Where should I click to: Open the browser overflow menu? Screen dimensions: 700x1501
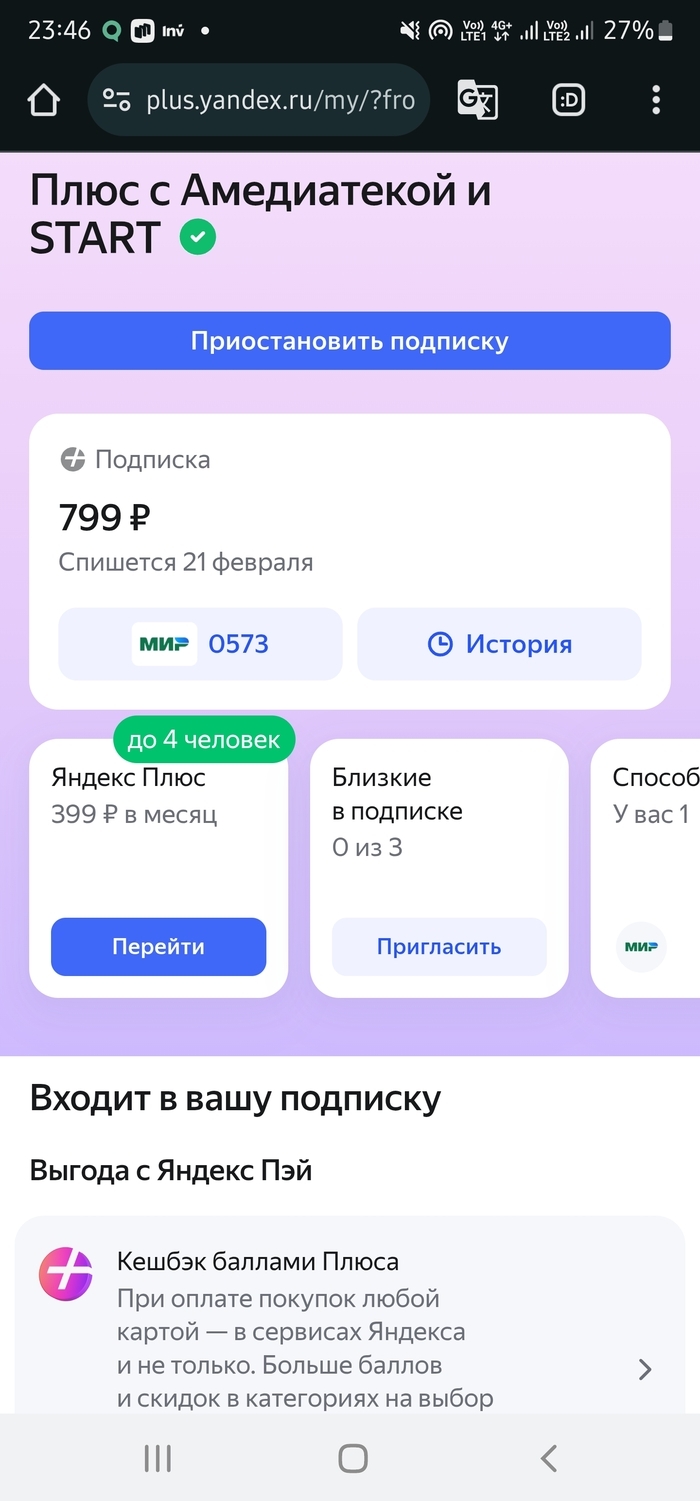point(656,100)
